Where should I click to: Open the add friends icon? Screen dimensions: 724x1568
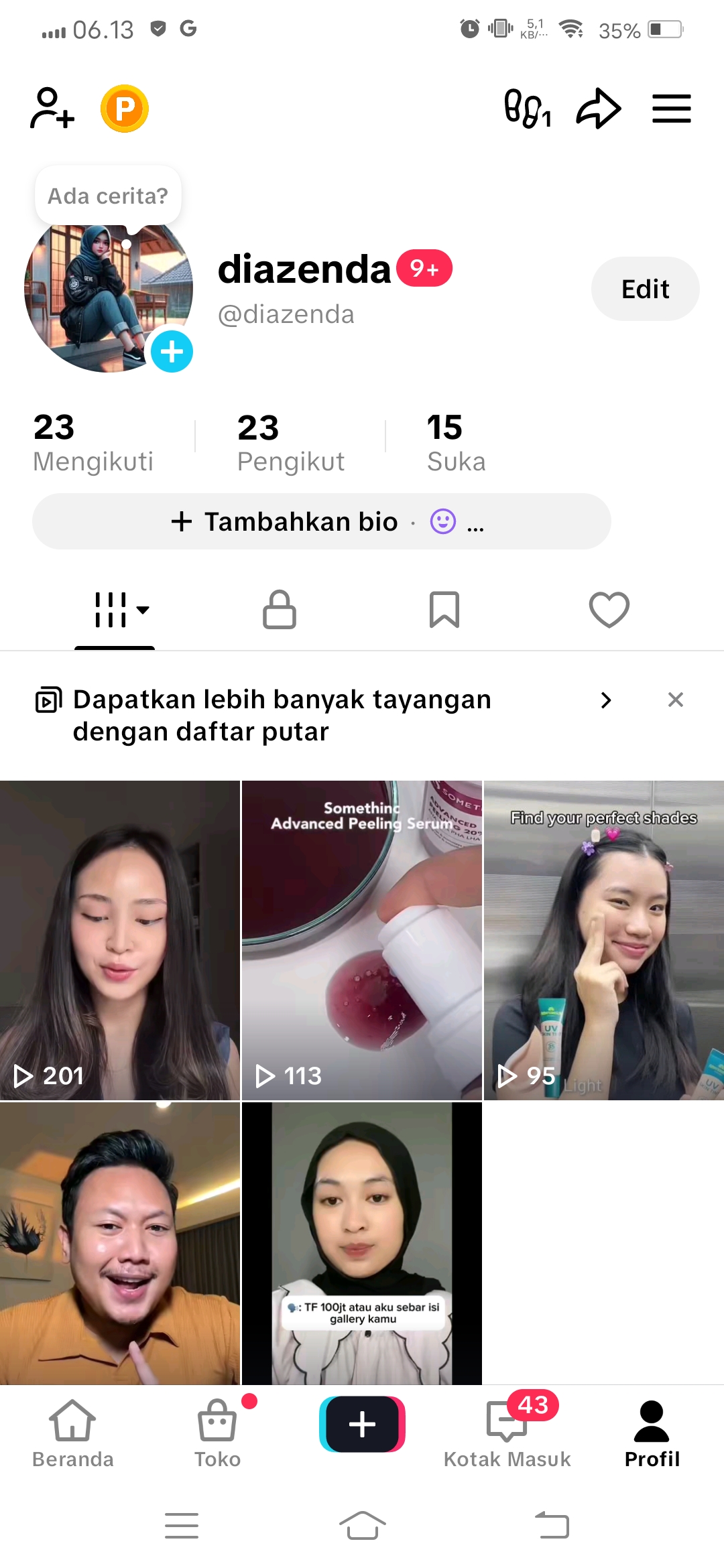pyautogui.click(x=52, y=108)
